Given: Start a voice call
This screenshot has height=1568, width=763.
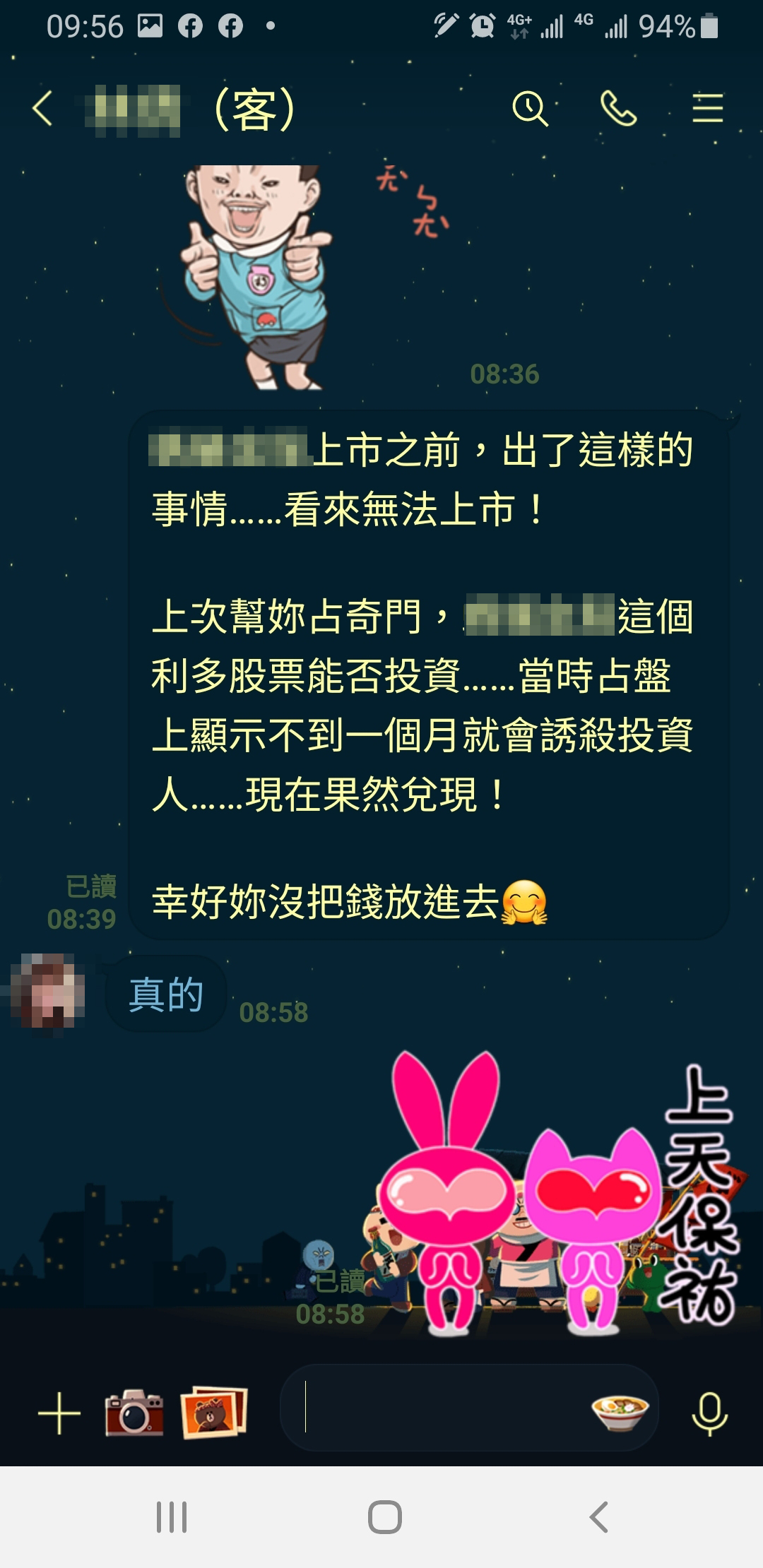Looking at the screenshot, I should tap(618, 109).
